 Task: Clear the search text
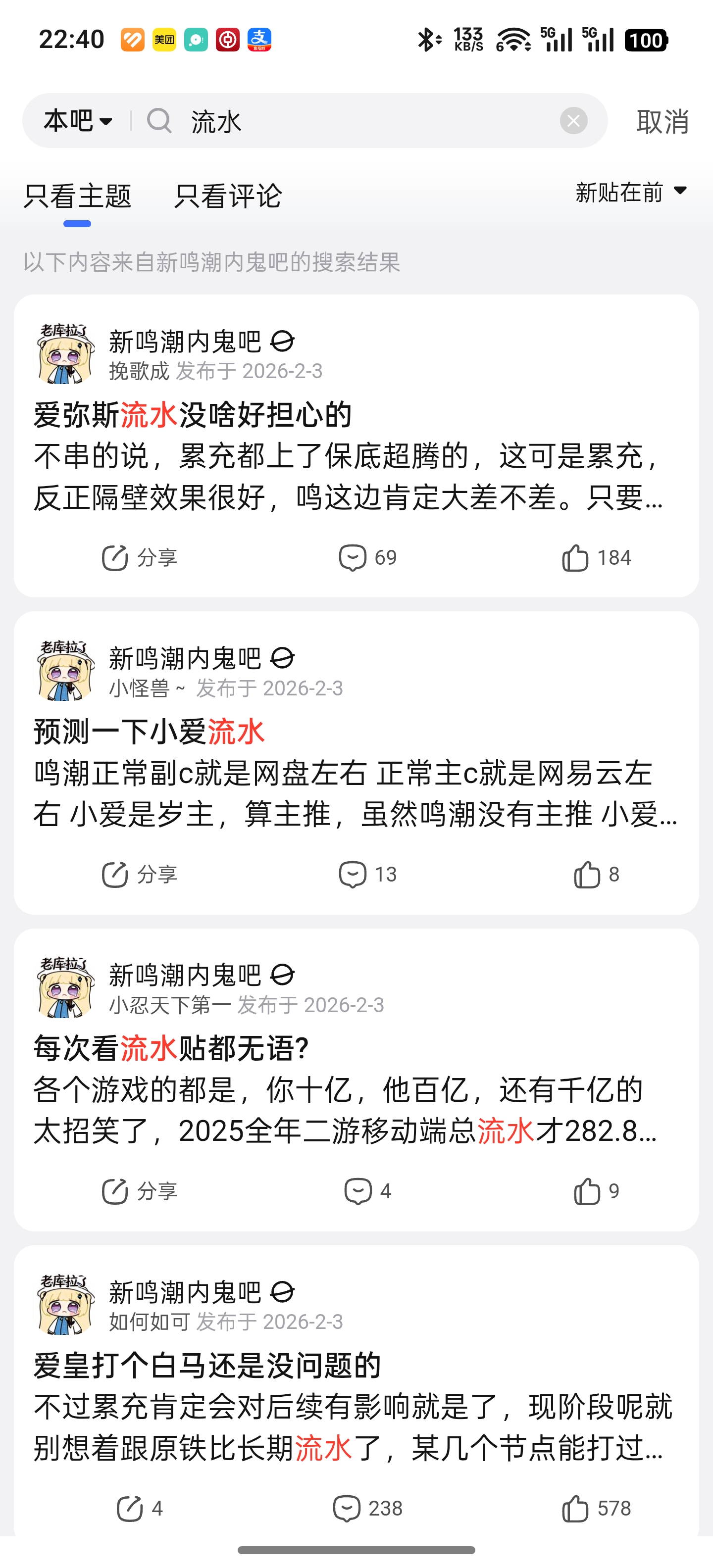tap(573, 121)
